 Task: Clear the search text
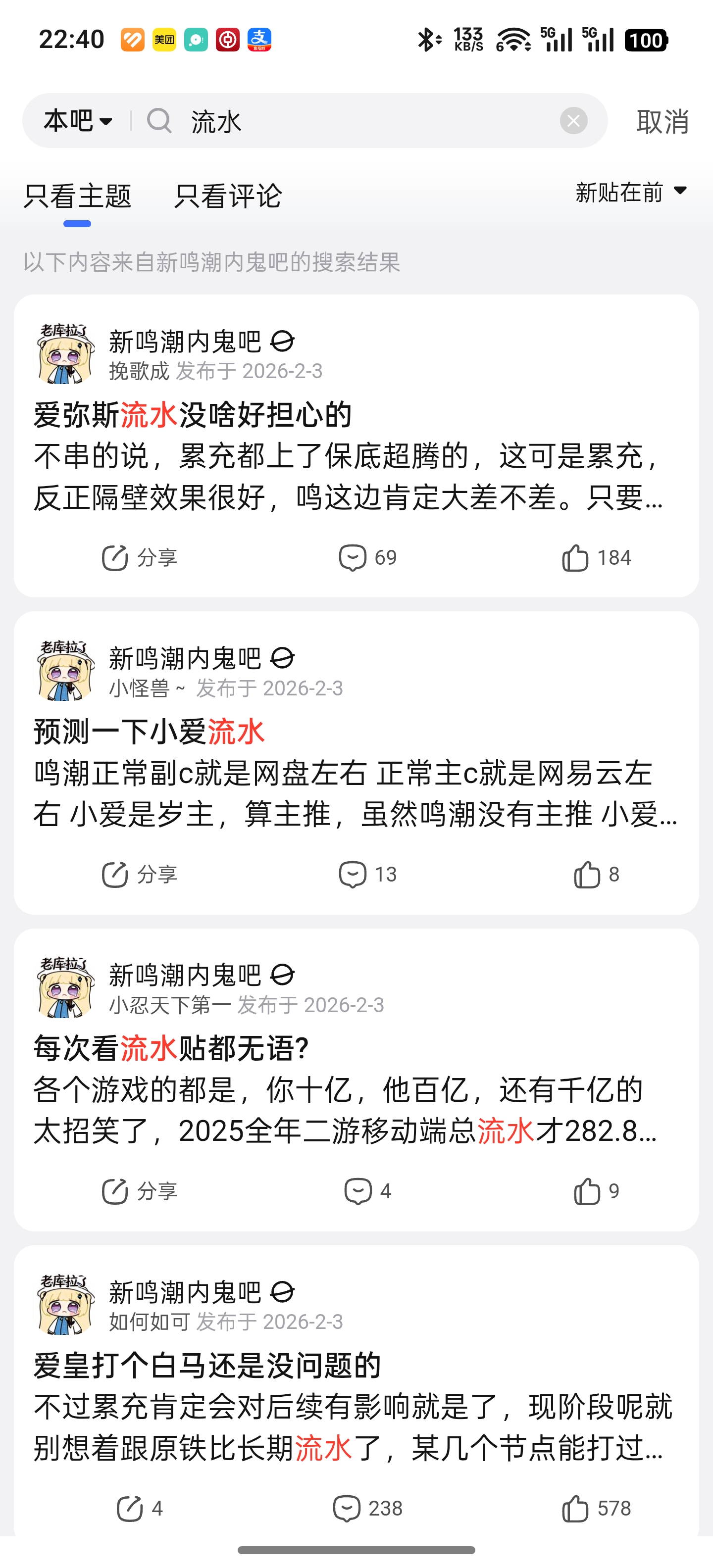tap(573, 121)
